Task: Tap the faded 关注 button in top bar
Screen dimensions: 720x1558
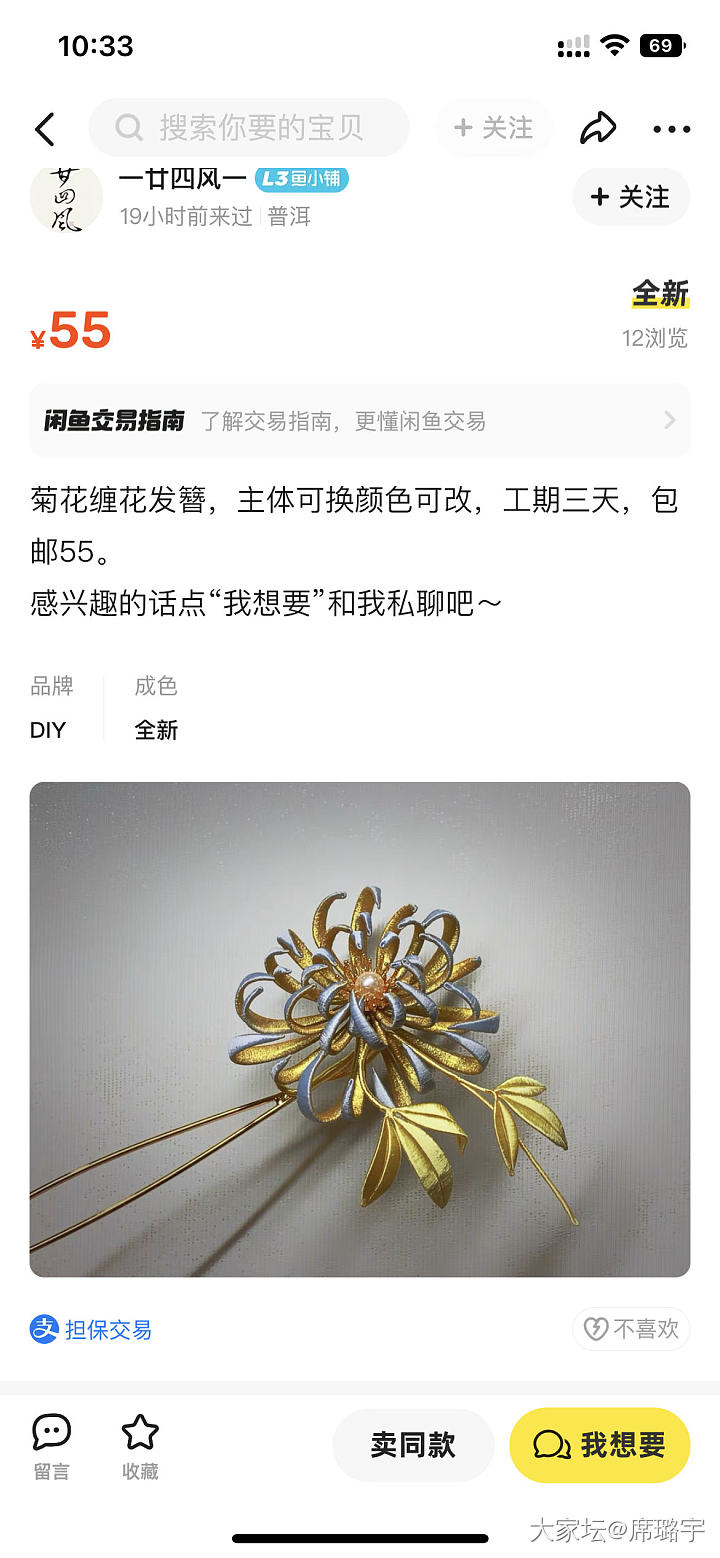Action: click(x=494, y=128)
